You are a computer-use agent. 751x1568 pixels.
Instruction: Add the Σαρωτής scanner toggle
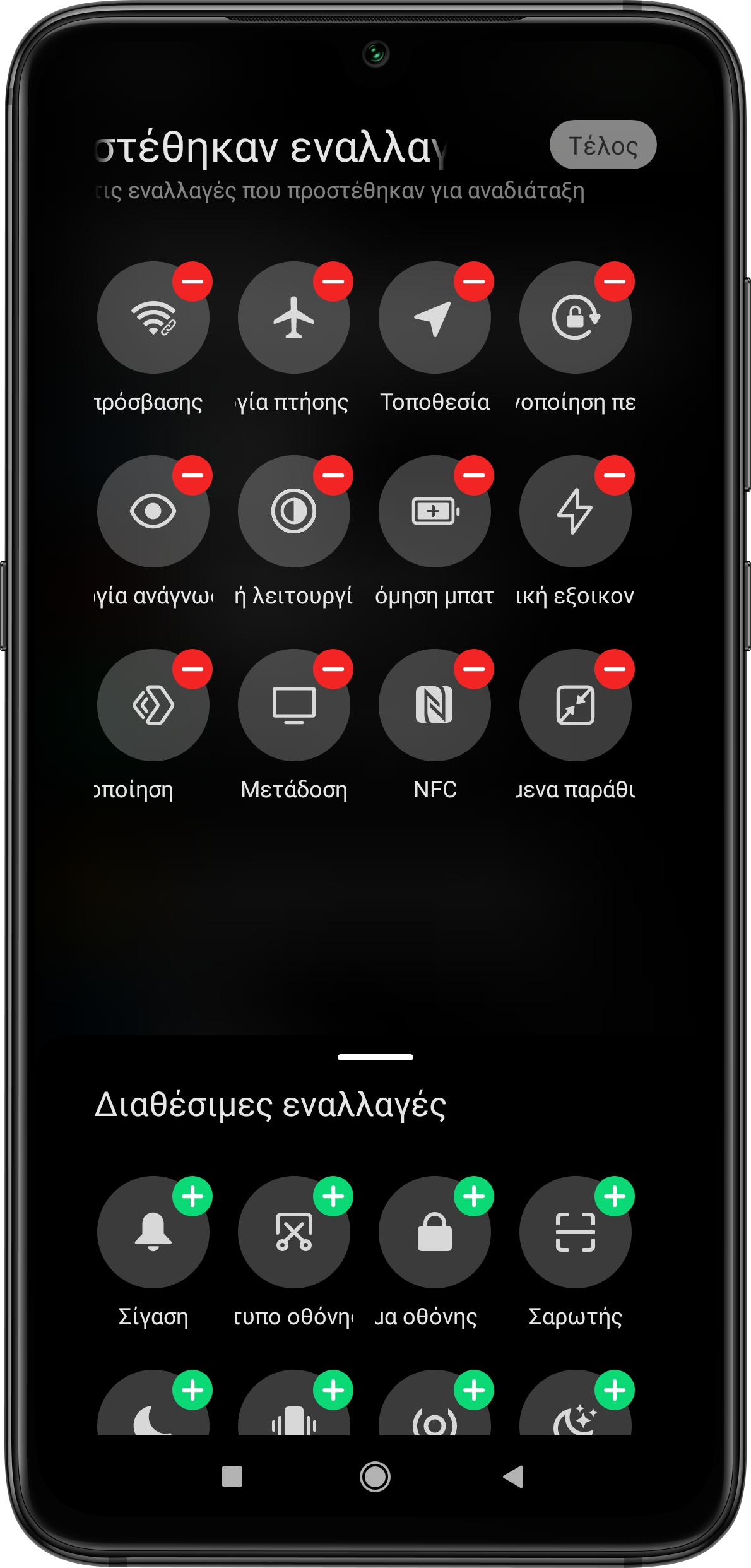[x=615, y=1196]
